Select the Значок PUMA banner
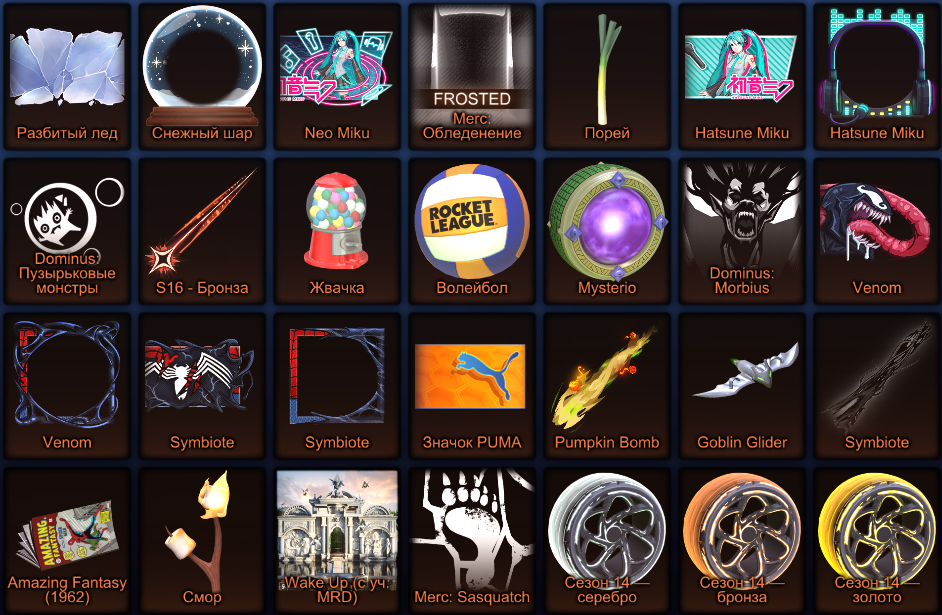The height and width of the screenshot is (615, 942). coord(472,385)
